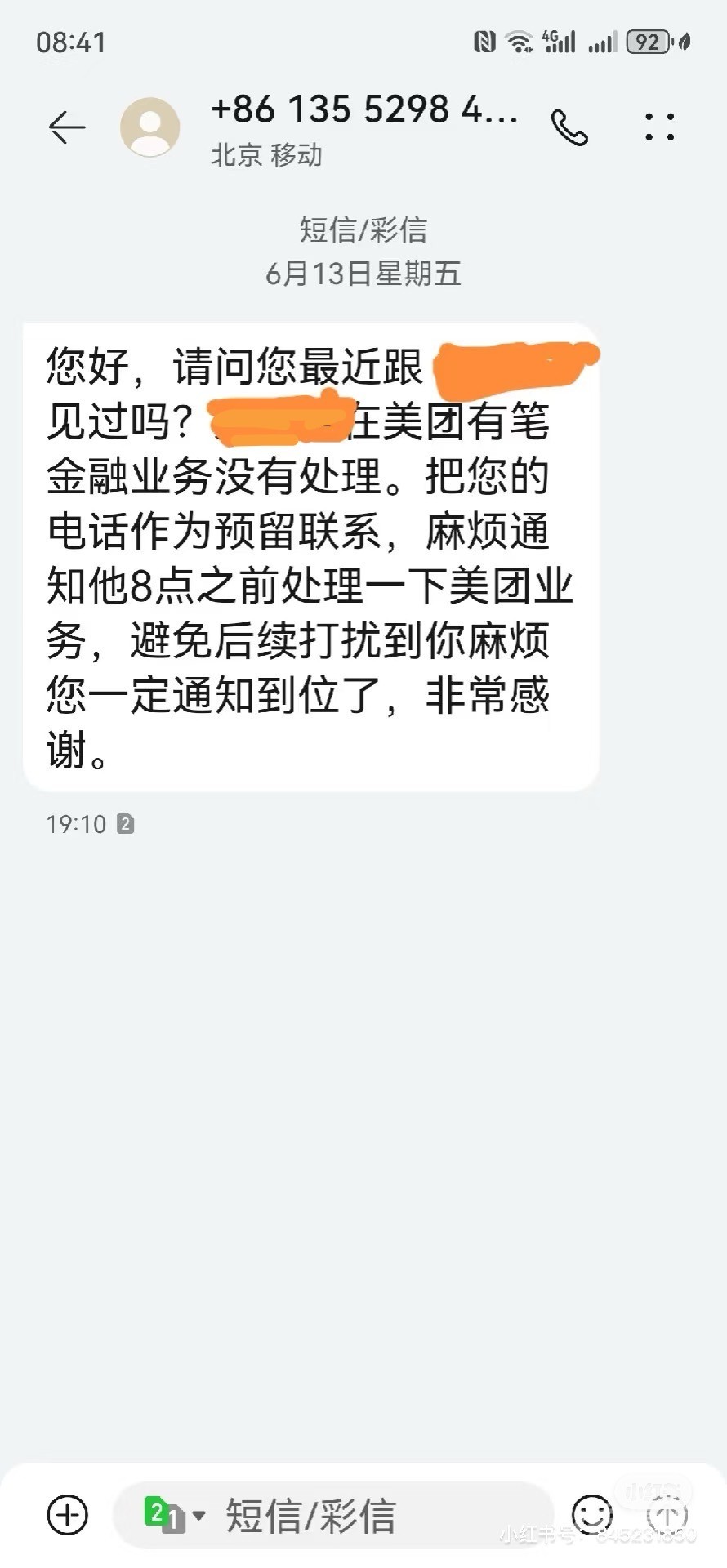Open the sender's contact avatar
This screenshot has height=1568, width=727.
150,127
